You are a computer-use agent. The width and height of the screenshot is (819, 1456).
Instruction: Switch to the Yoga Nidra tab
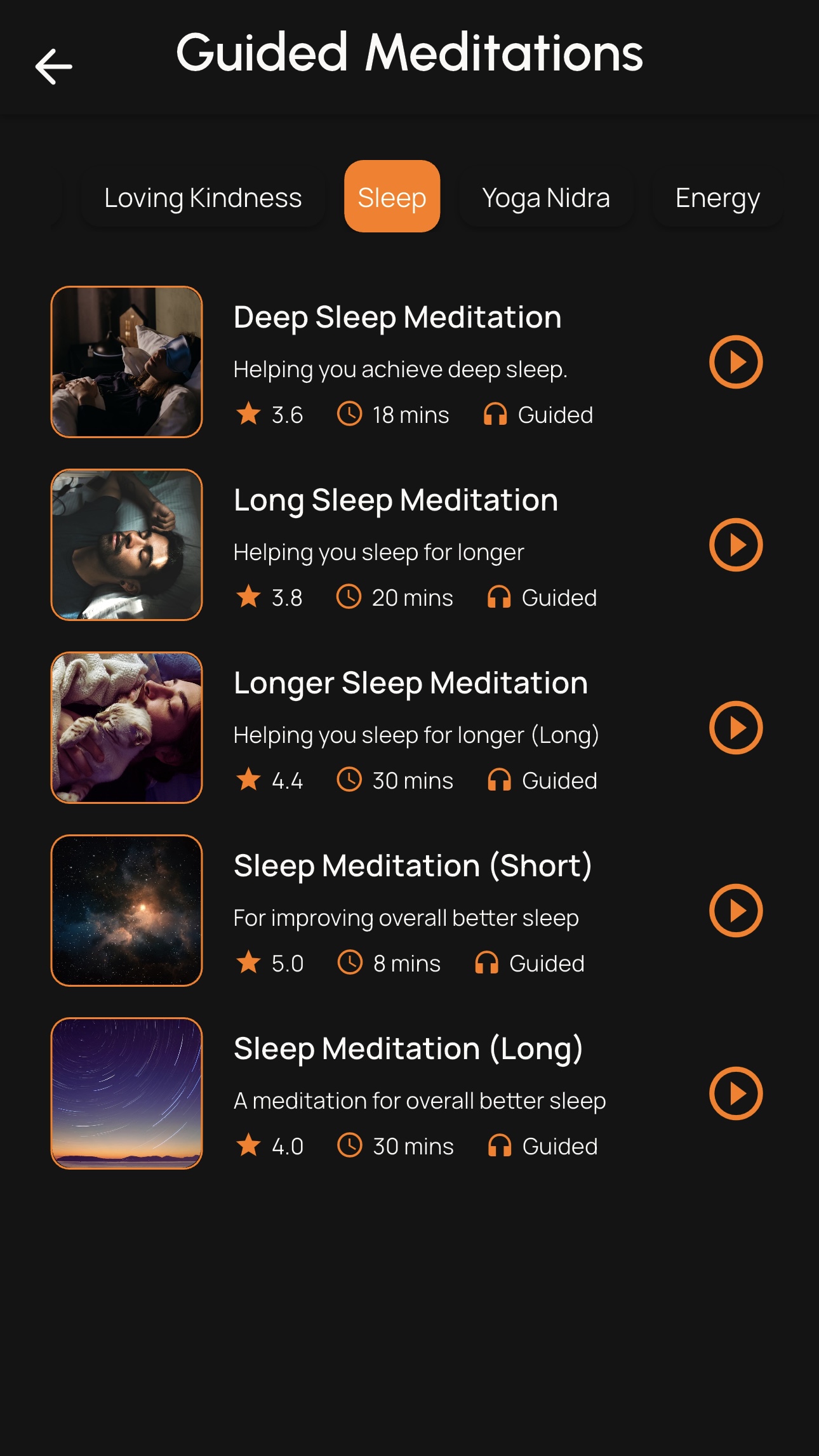tap(546, 197)
